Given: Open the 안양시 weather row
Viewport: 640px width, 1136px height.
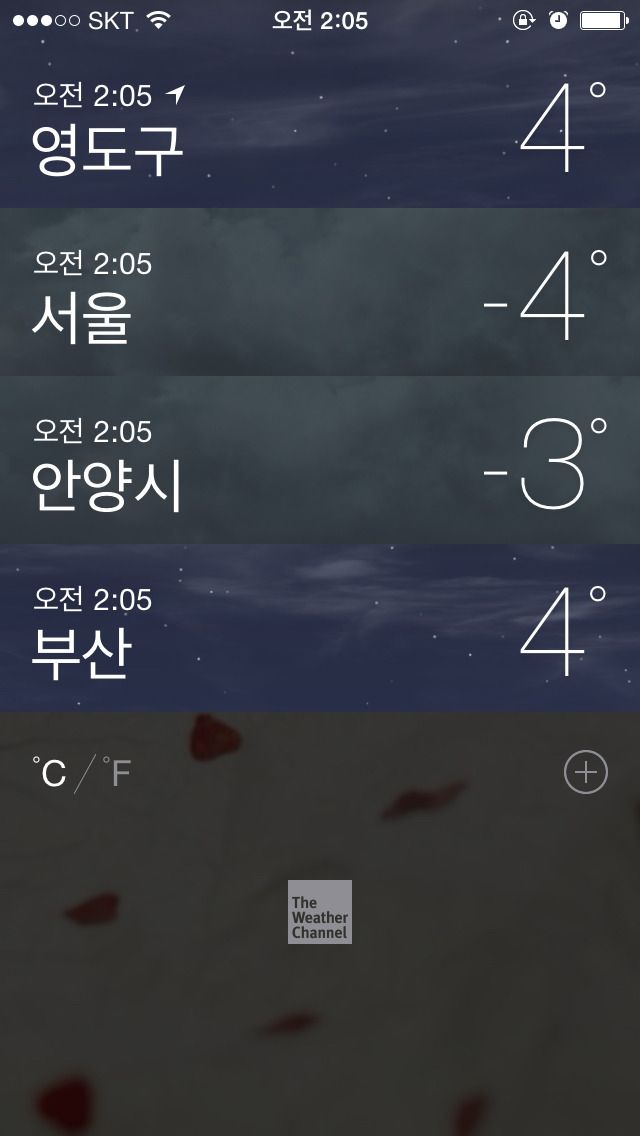Looking at the screenshot, I should coord(320,460).
